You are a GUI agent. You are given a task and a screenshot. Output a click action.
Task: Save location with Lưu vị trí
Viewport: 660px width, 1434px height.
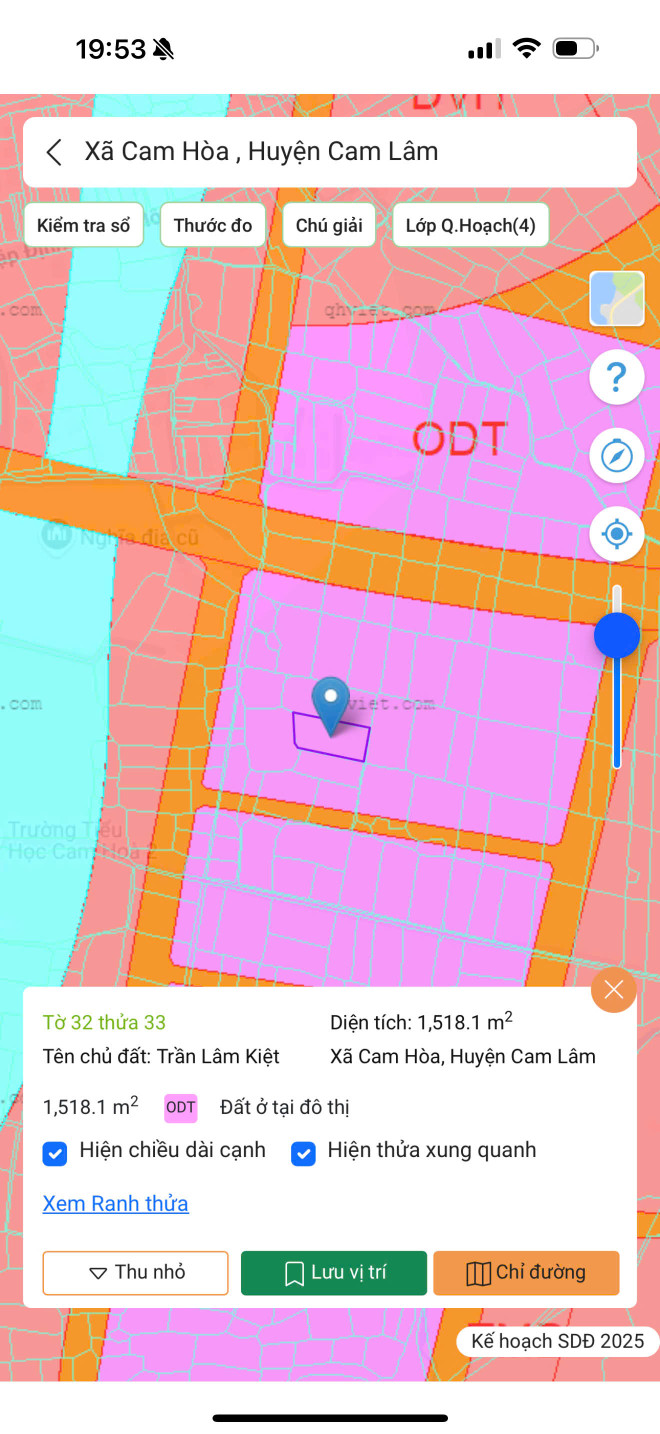pos(334,1273)
